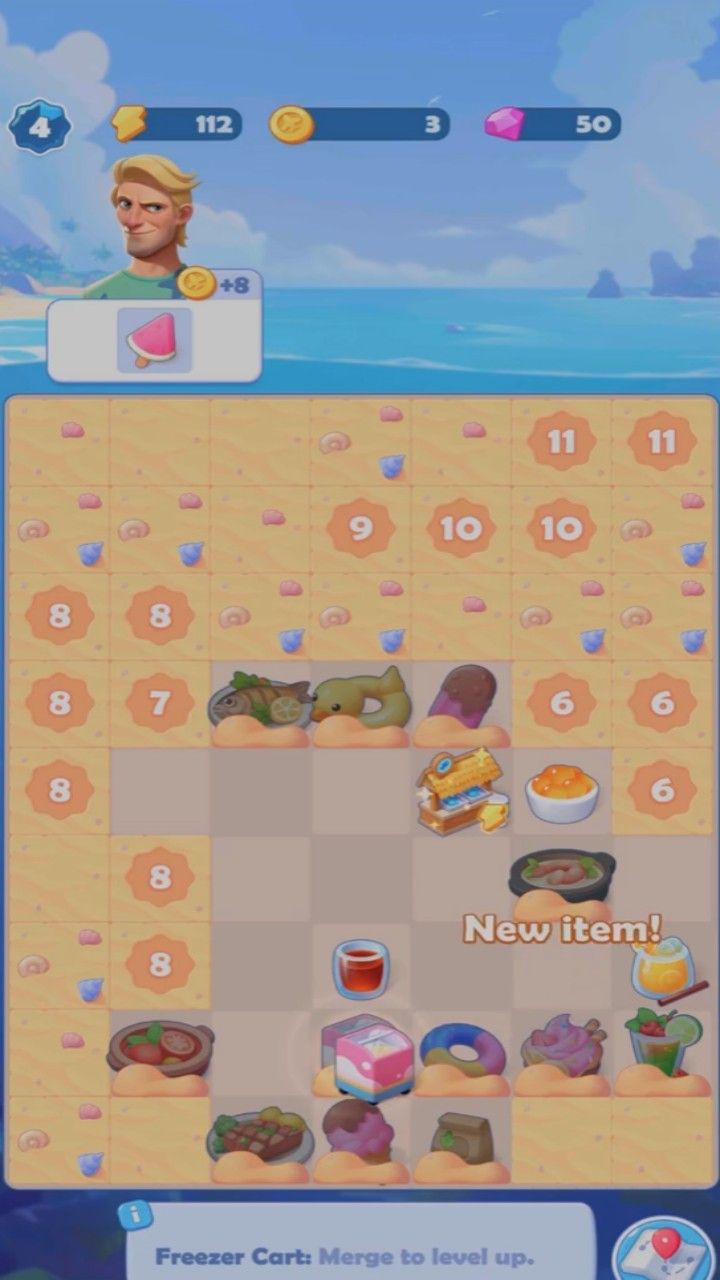Open the info icon on Freezer Cart tip
The image size is (720, 1280).
click(135, 1215)
